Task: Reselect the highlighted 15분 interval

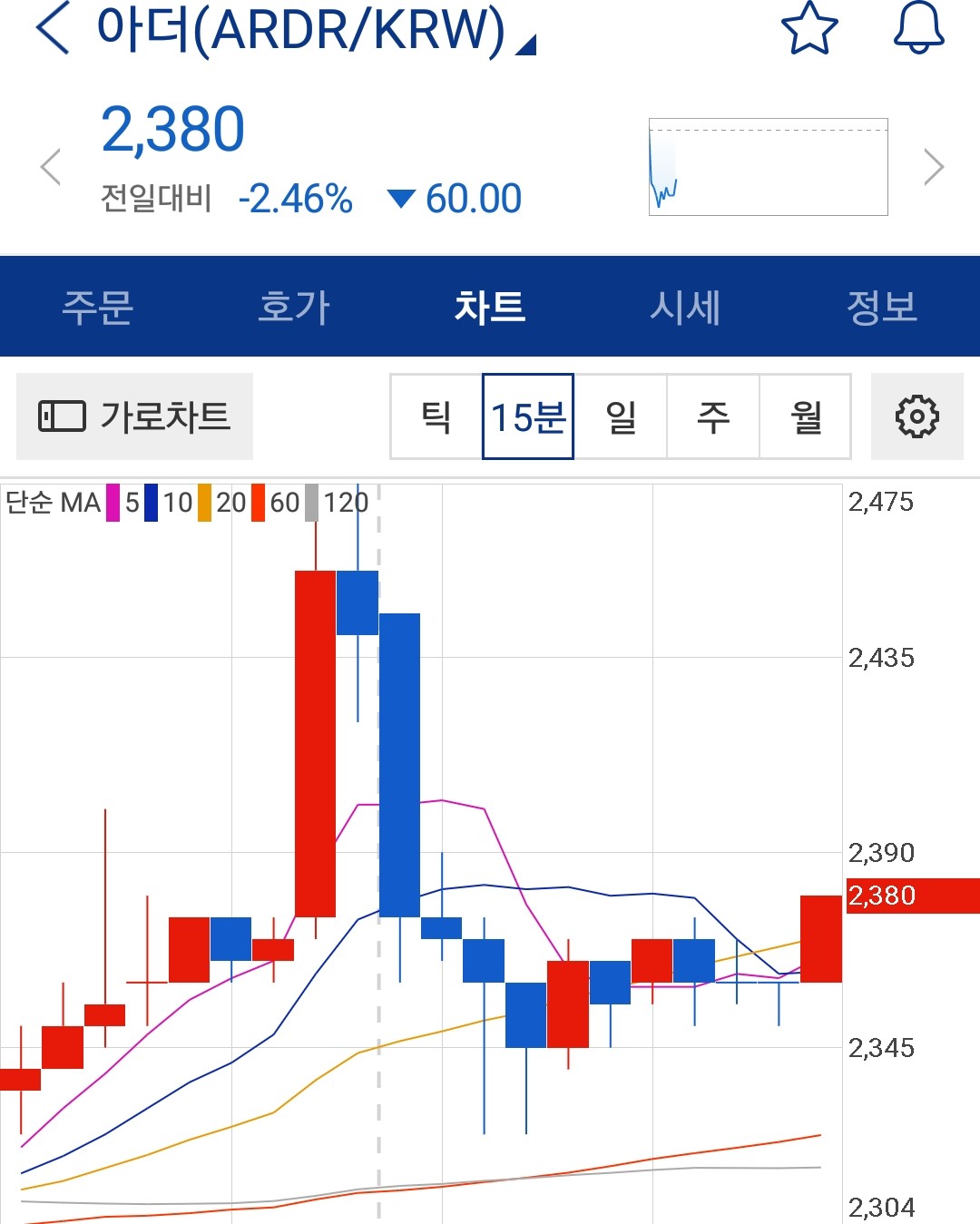Action: (528, 416)
